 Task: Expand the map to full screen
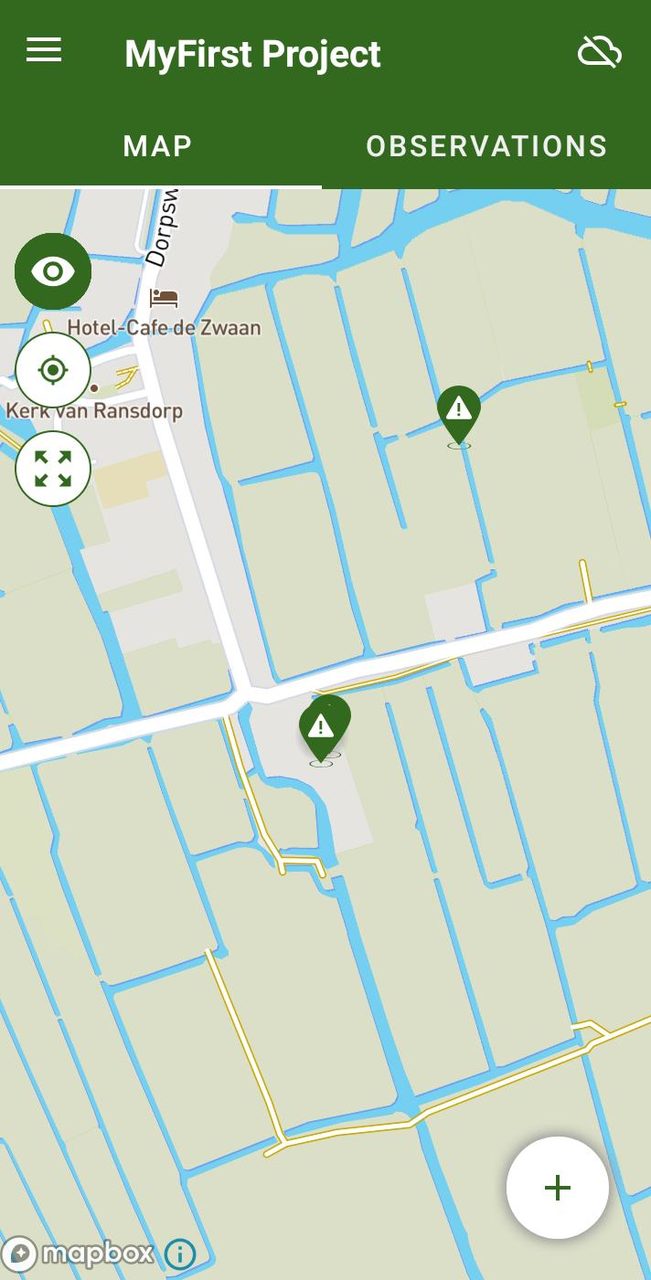53,468
